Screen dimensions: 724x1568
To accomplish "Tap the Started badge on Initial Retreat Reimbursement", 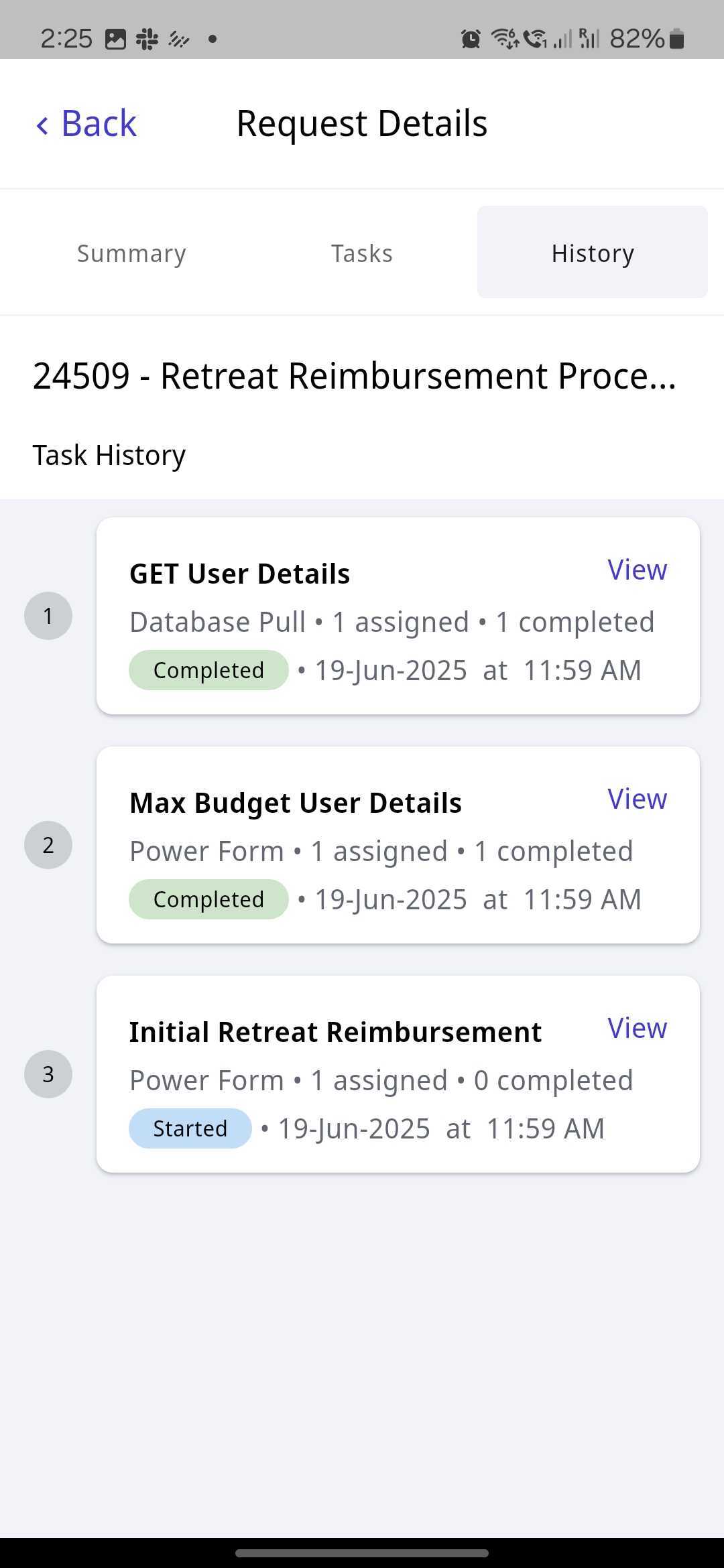I will point(190,1128).
